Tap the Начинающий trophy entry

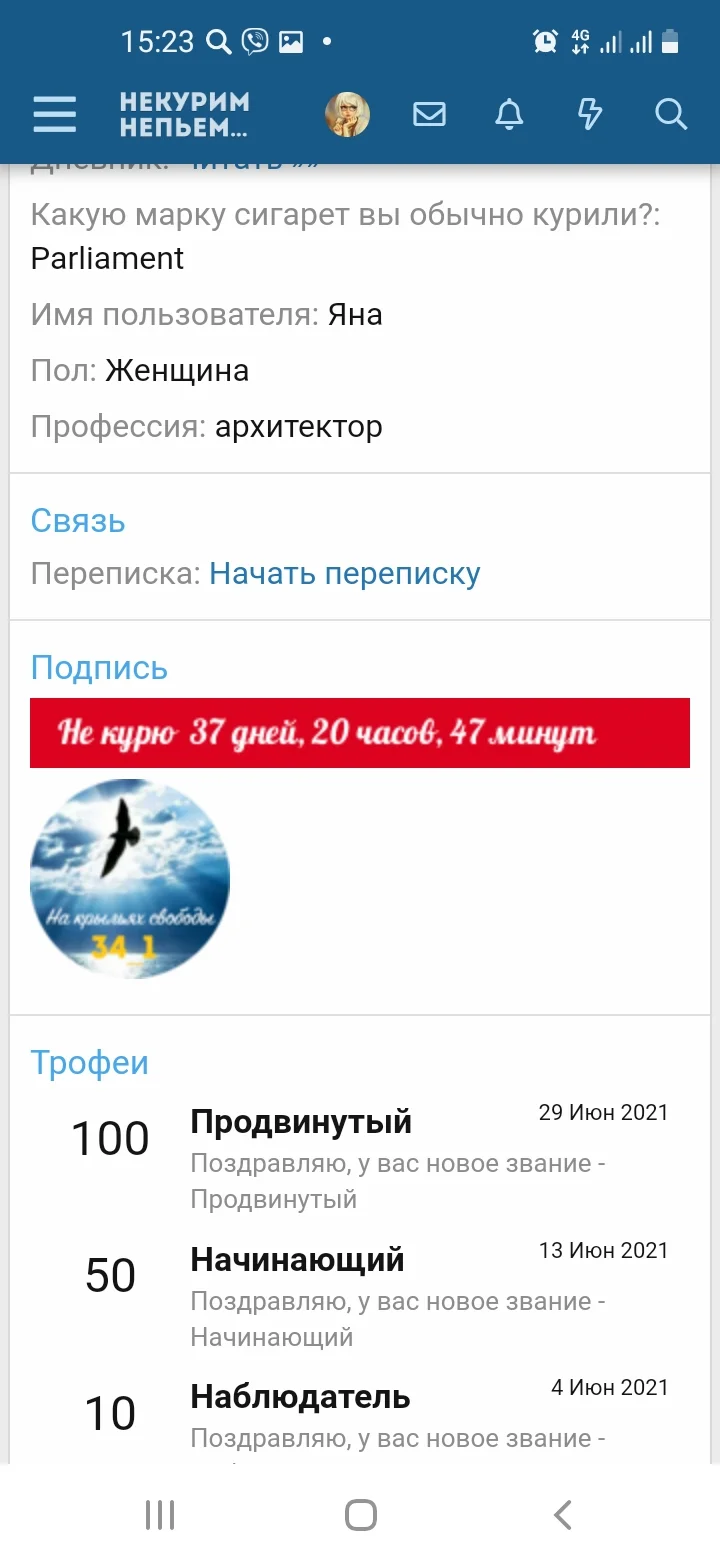[296, 1259]
